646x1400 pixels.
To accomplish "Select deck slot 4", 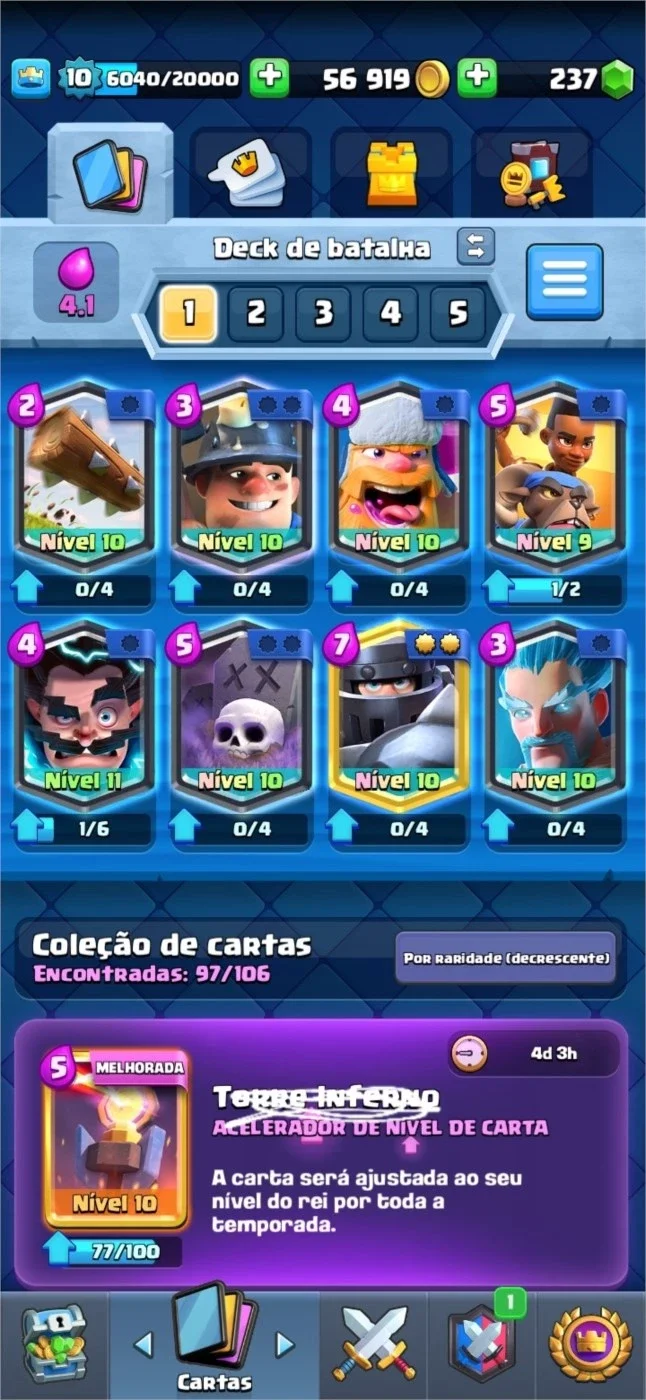I will [391, 314].
